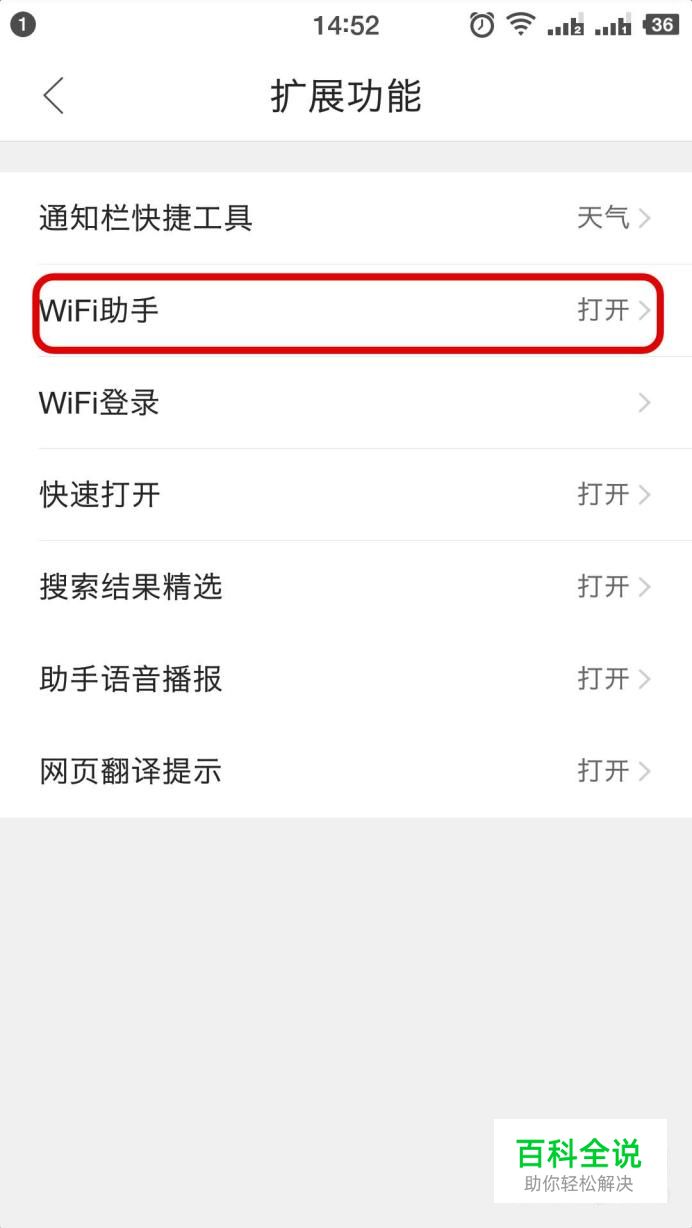Go back using the top-left arrow

[53, 96]
